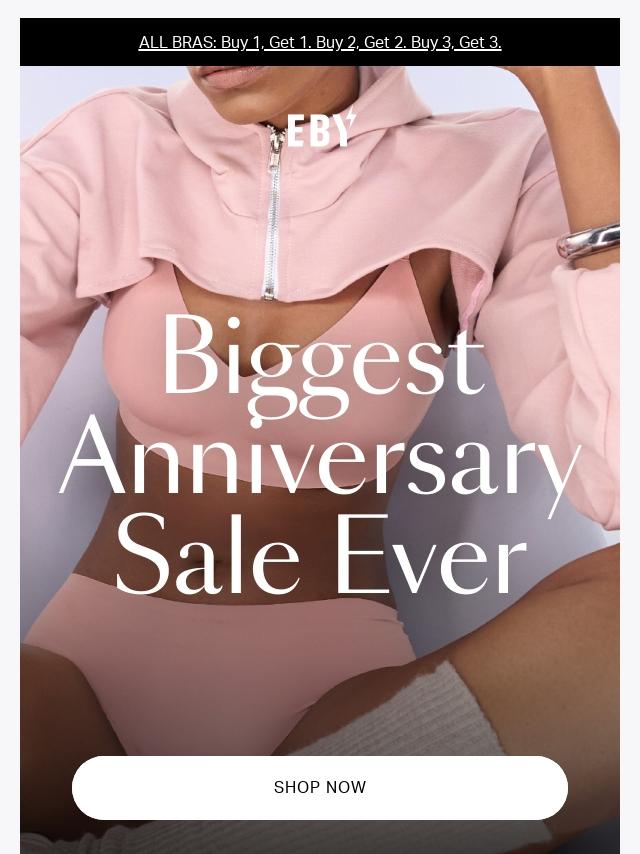
Task: Tap the SHOP NOW button
Action: coord(320,787)
